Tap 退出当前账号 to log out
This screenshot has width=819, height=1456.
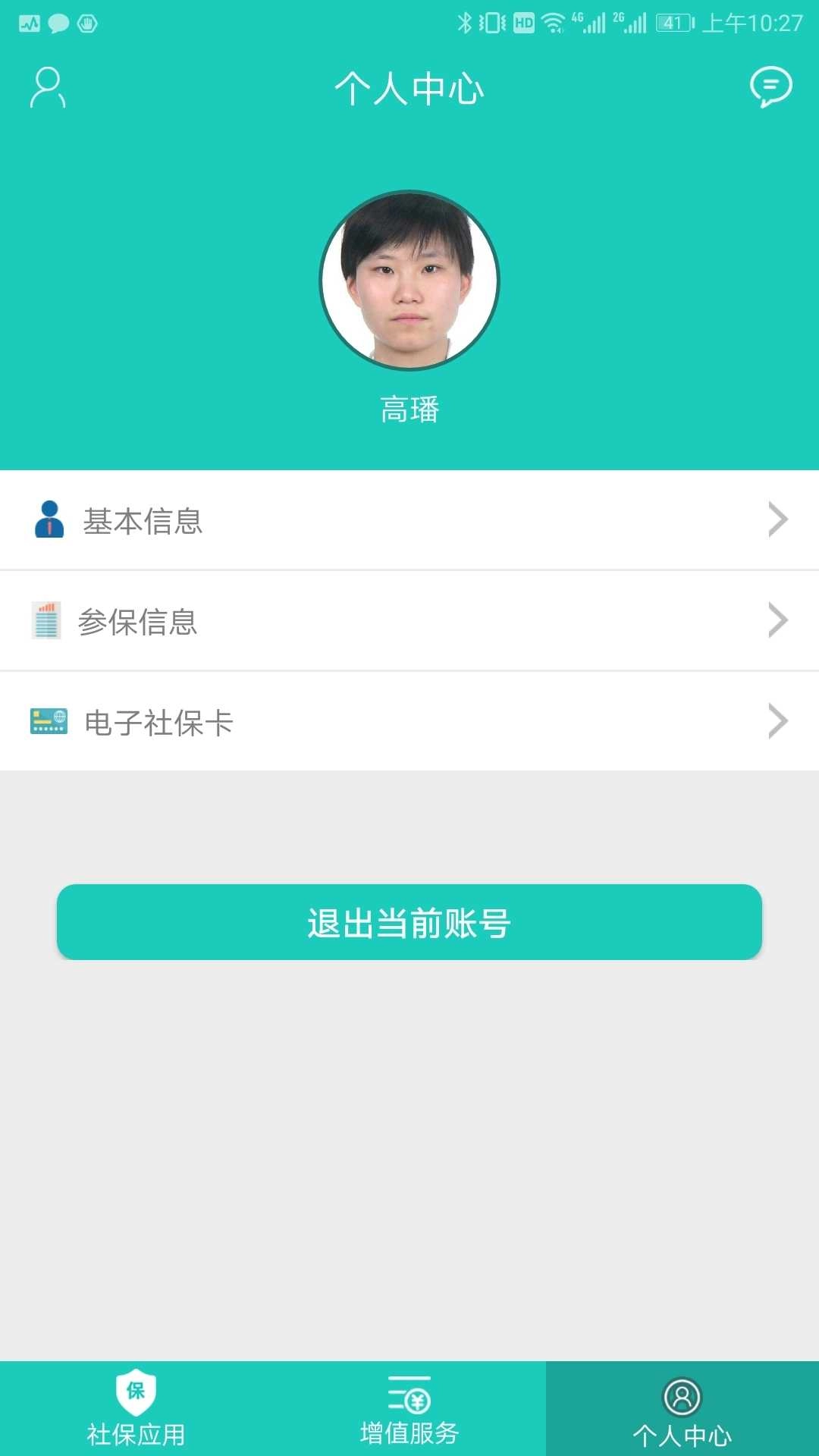tap(409, 922)
